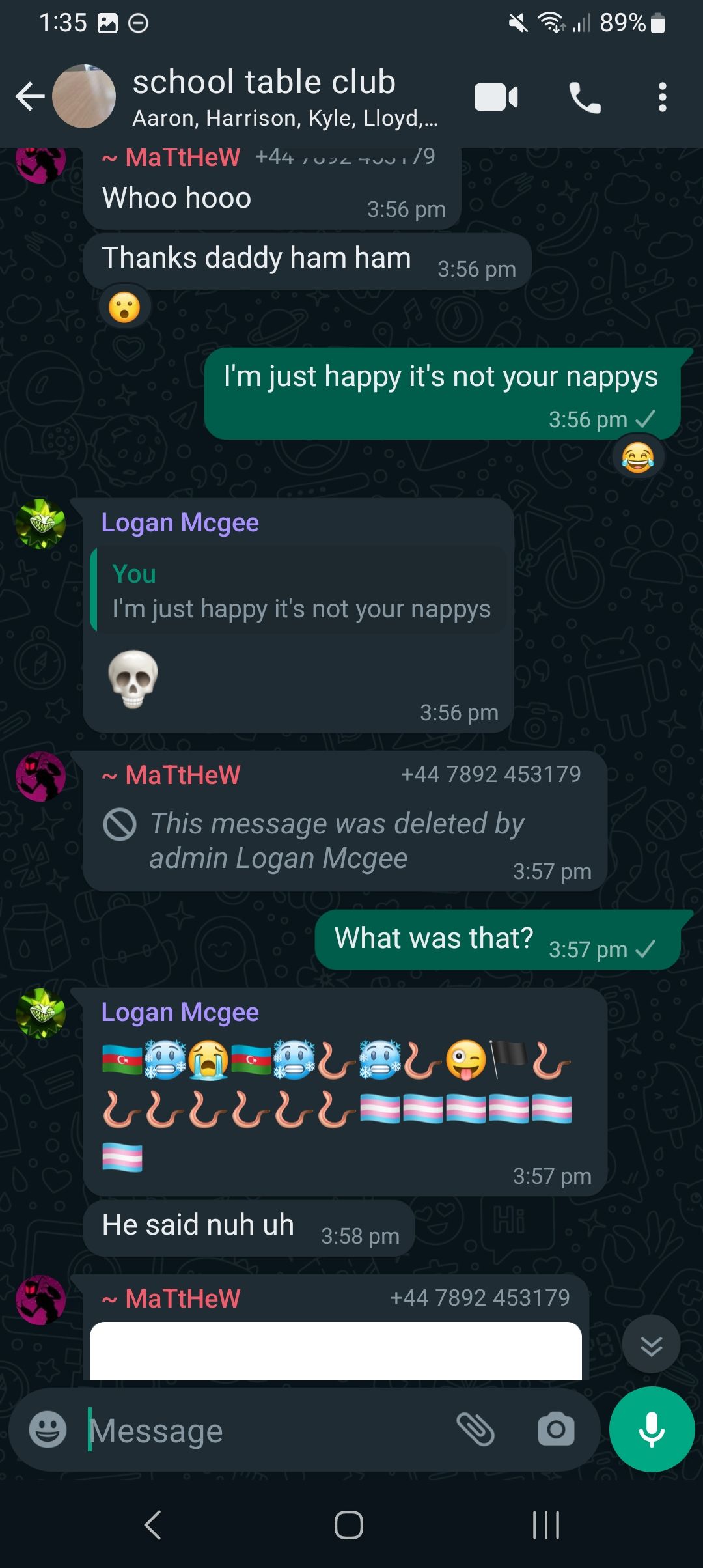Viewport: 703px width, 1568px height.
Task: Open the emoji picker
Action: pyautogui.click(x=48, y=1429)
